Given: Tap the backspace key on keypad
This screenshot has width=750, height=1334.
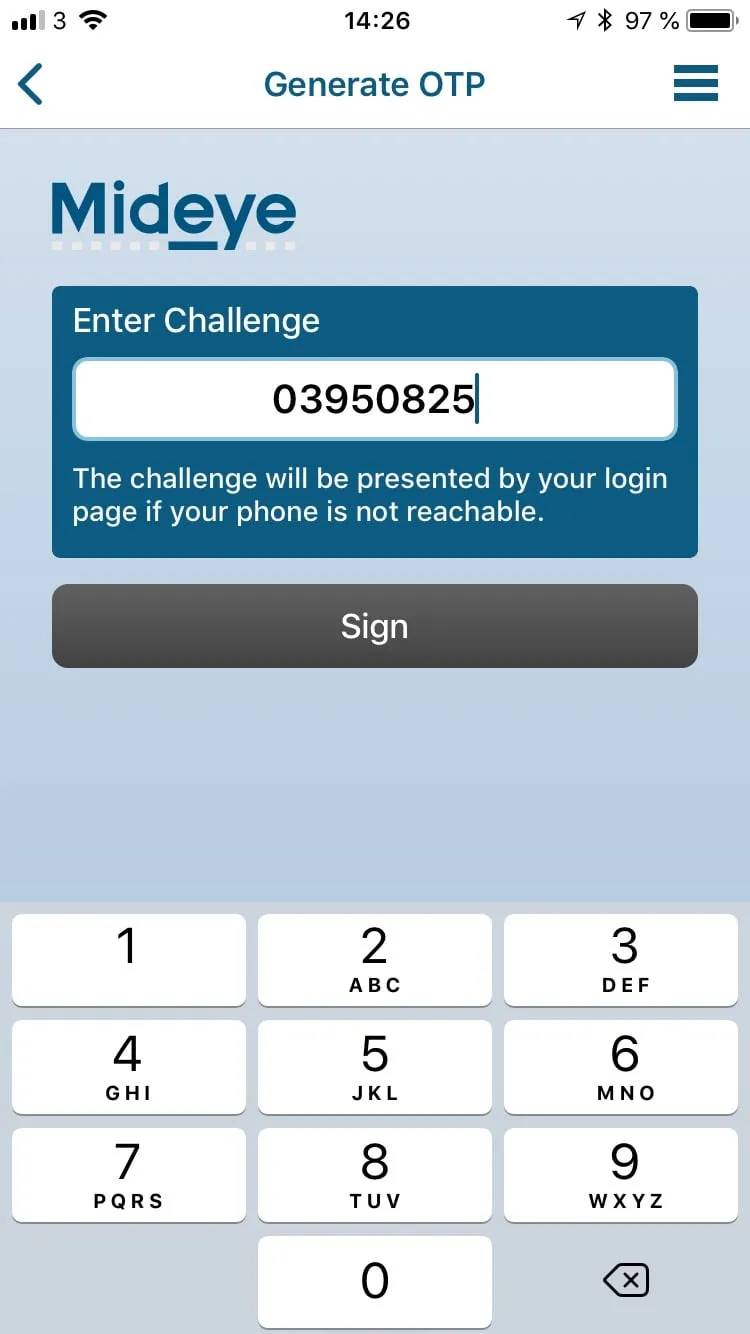Looking at the screenshot, I should 626,1281.
